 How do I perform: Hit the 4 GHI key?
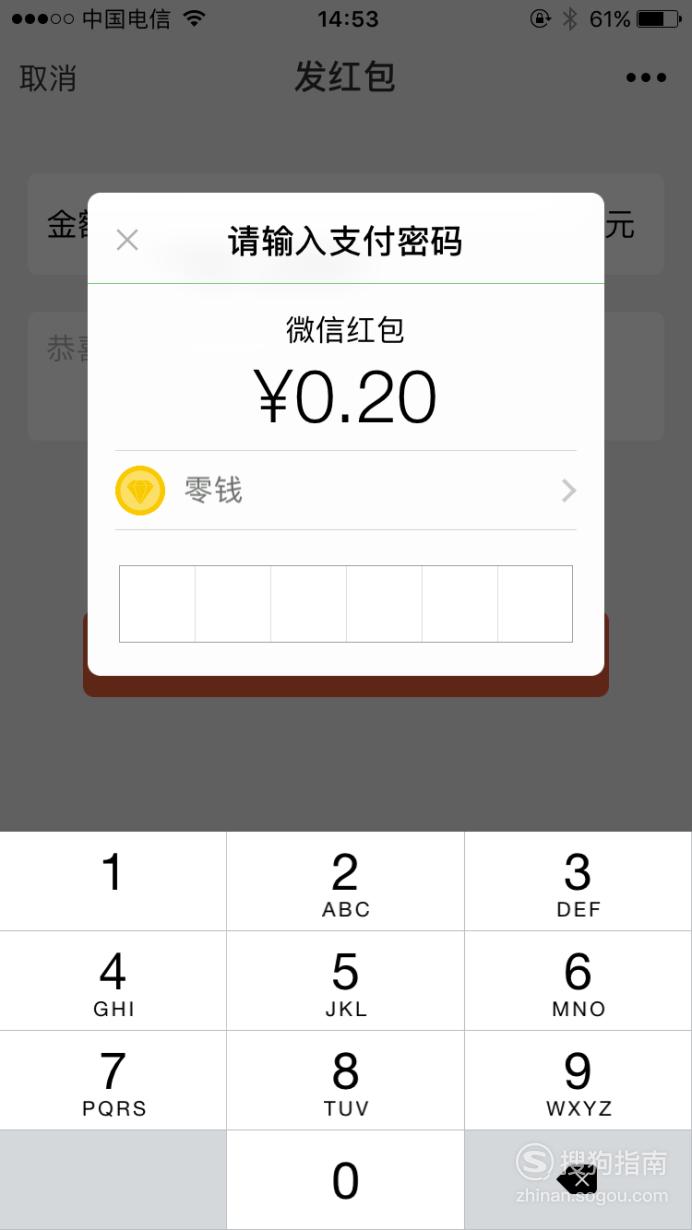tap(113, 981)
